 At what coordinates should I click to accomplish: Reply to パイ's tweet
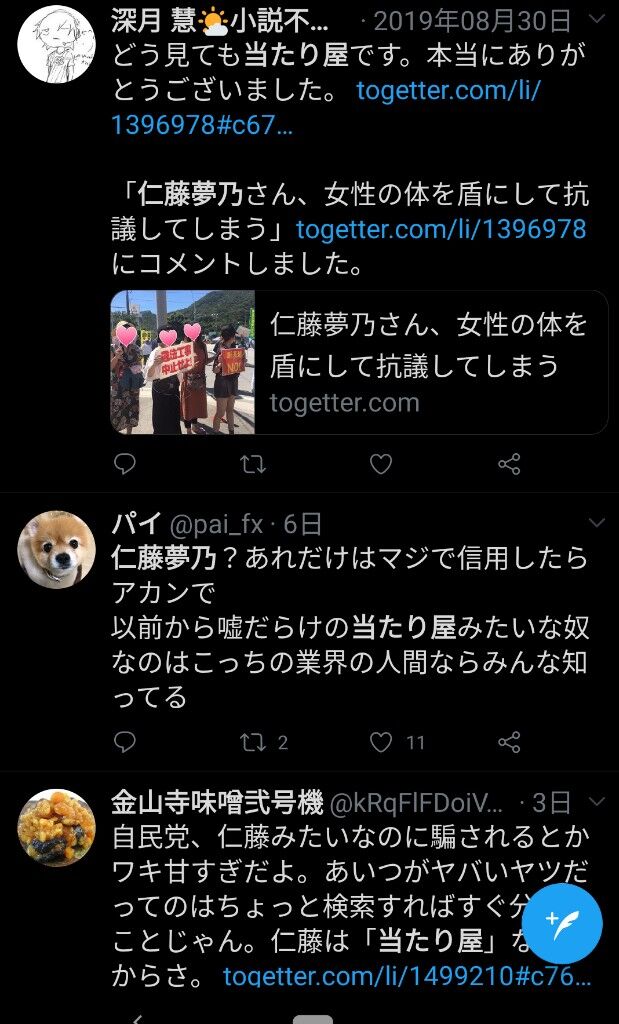pos(124,742)
